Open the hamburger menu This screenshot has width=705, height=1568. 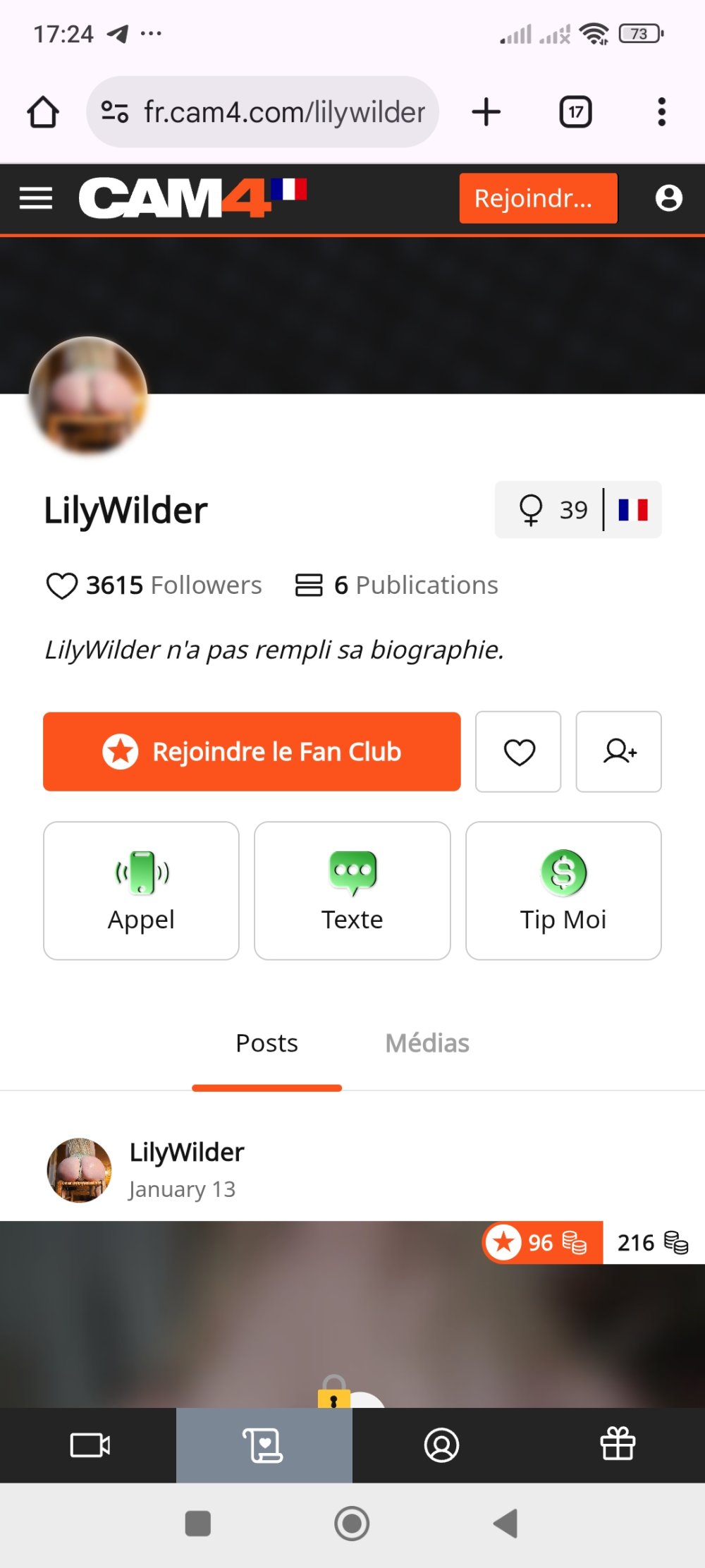[36, 198]
